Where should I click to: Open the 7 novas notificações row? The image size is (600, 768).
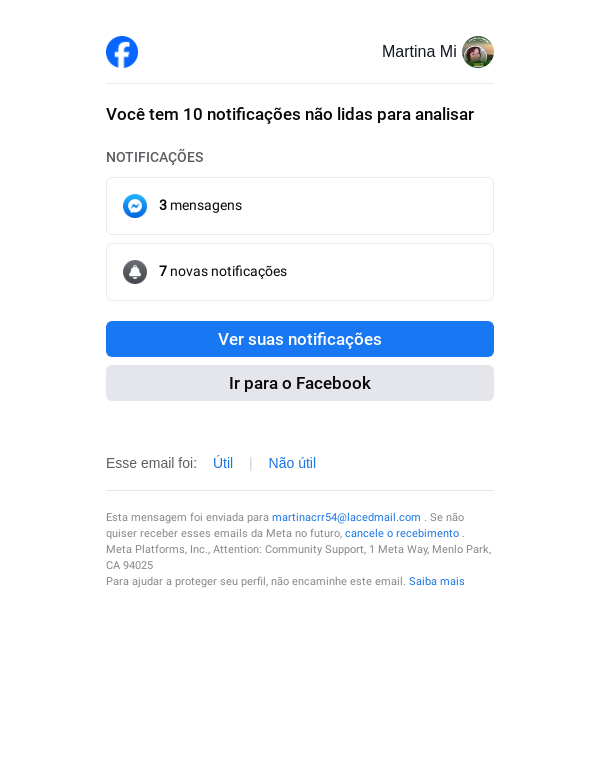coord(299,272)
